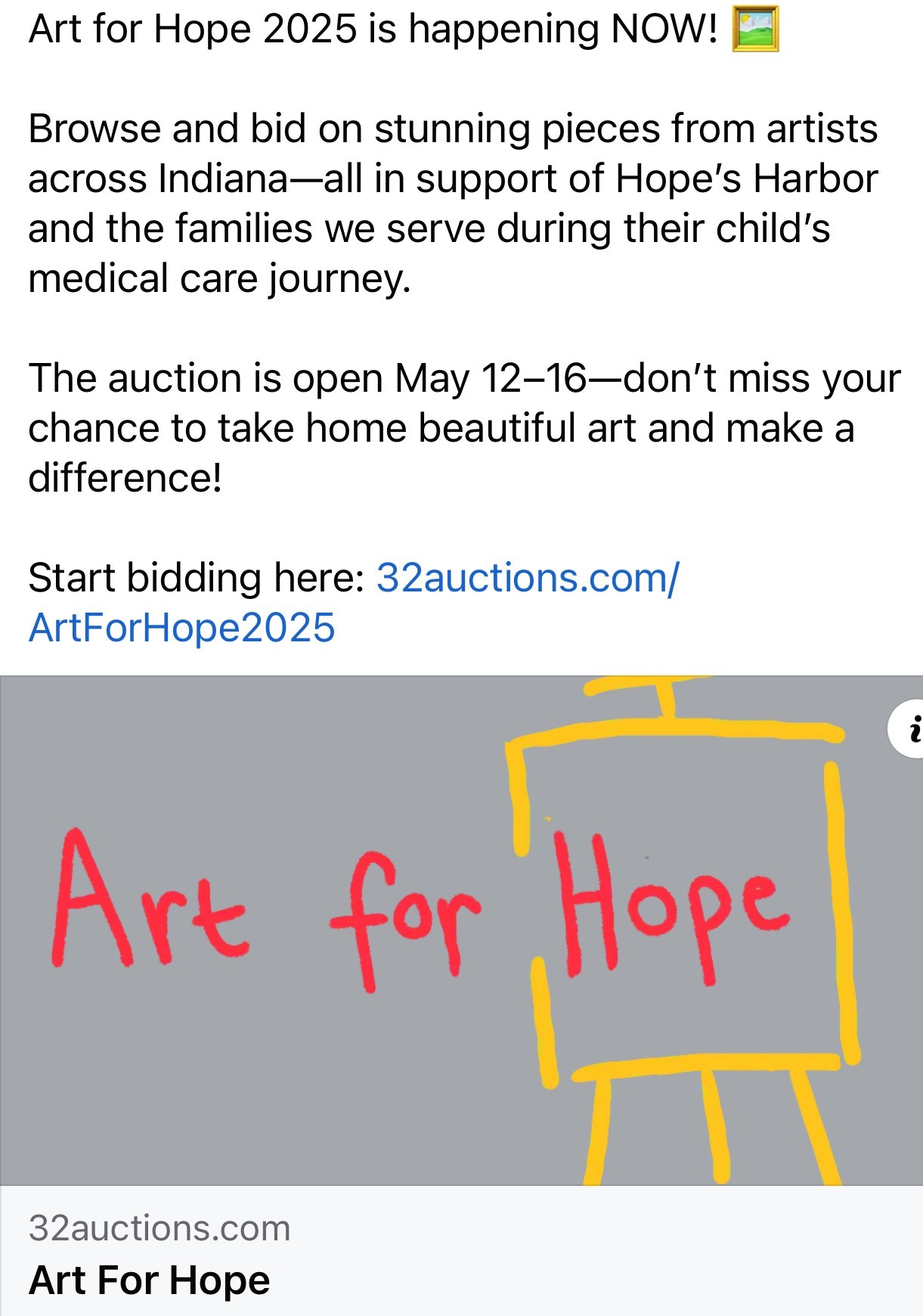Screen dimensions: 923x1316
Task: Open the 32auctions.com/ArtForHope2025 link
Action: point(527,579)
